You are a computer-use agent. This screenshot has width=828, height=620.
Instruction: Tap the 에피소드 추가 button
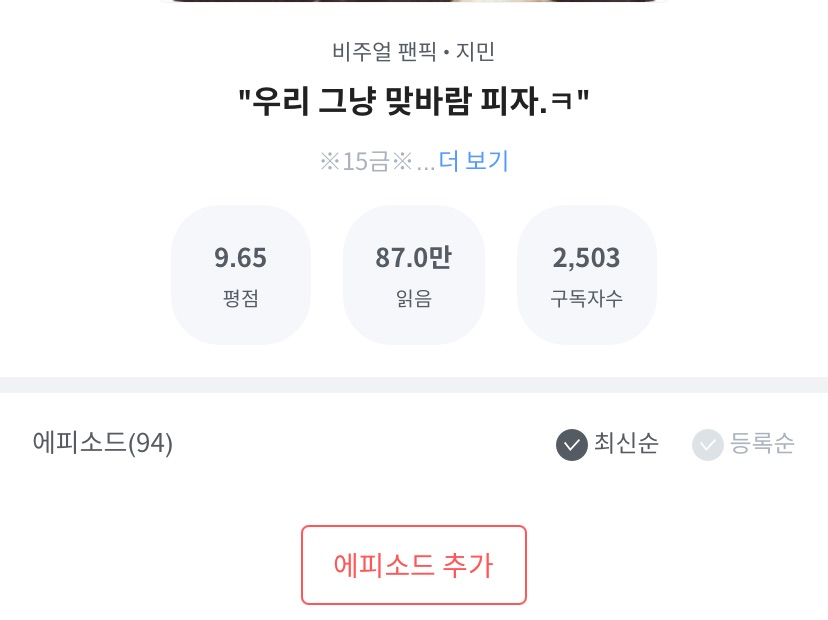pyautogui.click(x=414, y=565)
